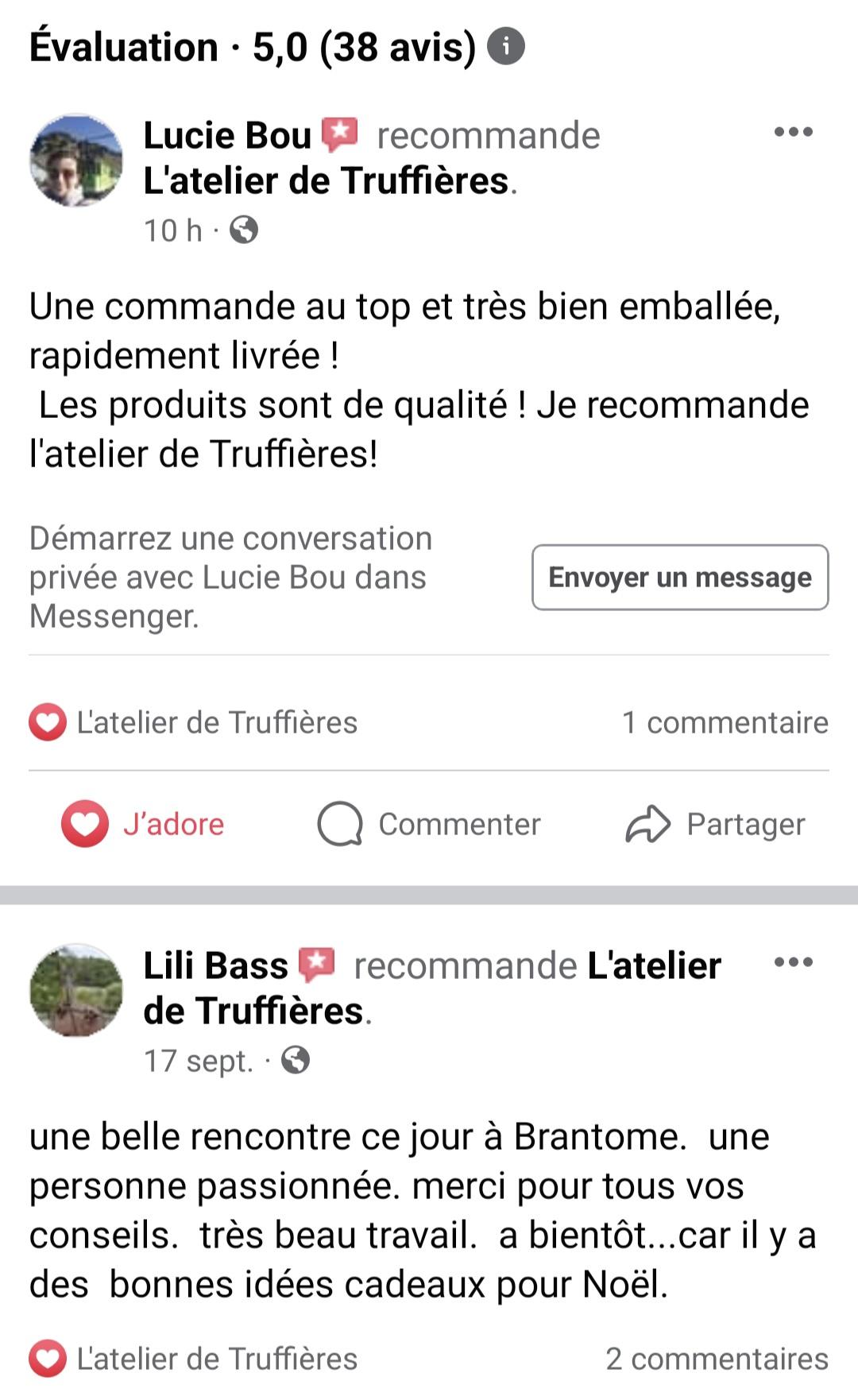Share Lucie Bou's recommendation

tap(715, 824)
